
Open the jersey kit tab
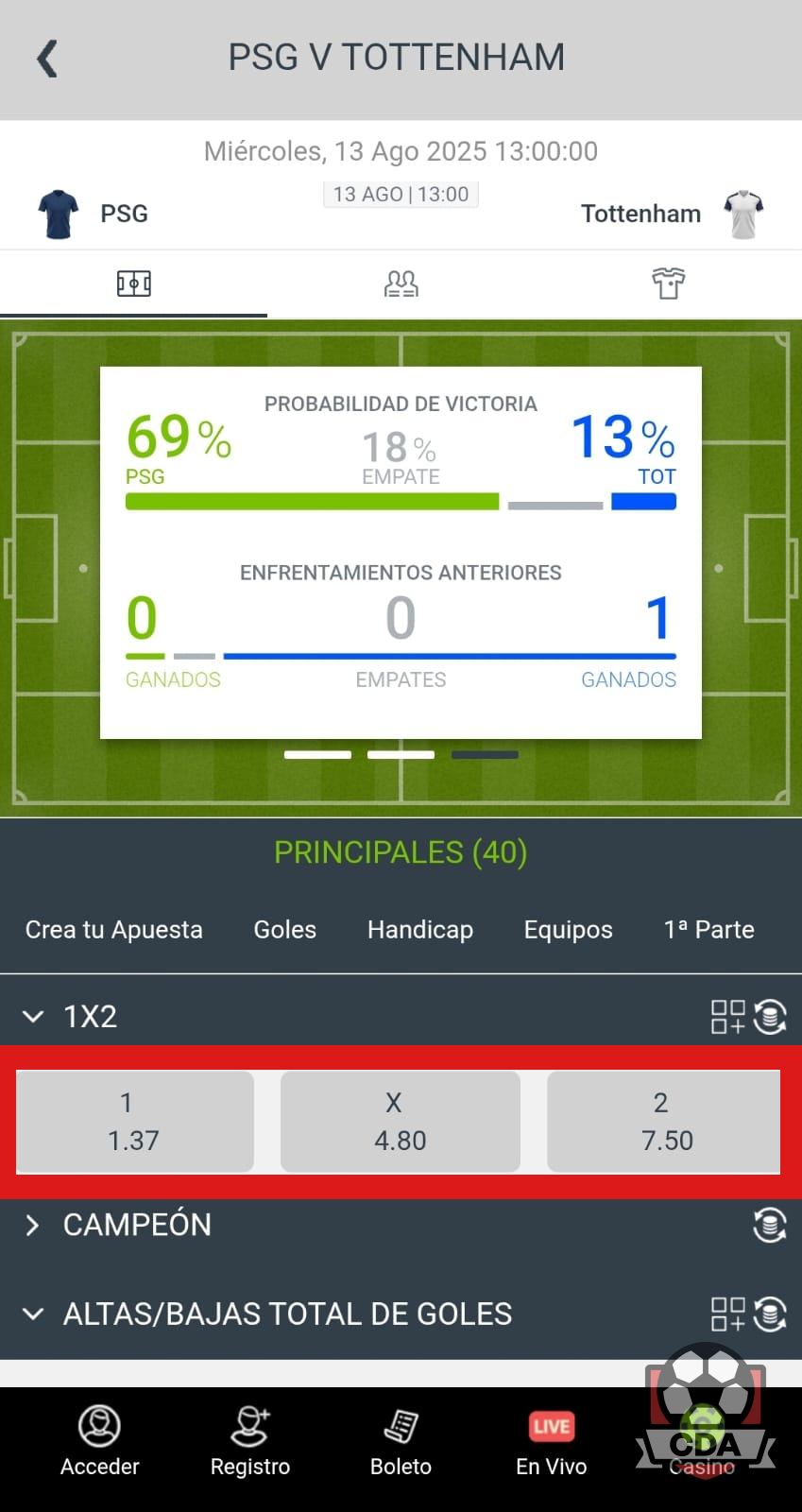click(x=668, y=283)
